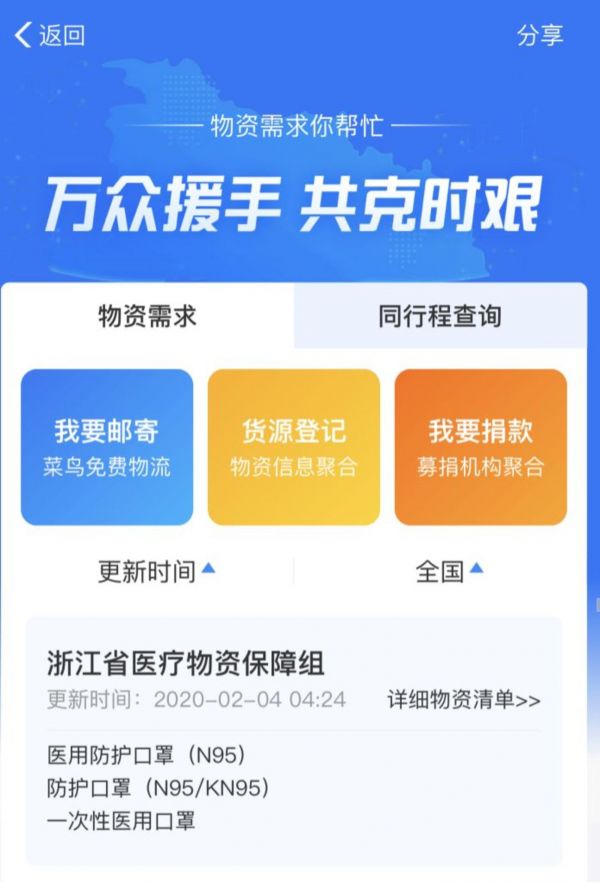This screenshot has width=600, height=884.
Task: Expand the 全国 region dropdown
Action: [x=449, y=571]
